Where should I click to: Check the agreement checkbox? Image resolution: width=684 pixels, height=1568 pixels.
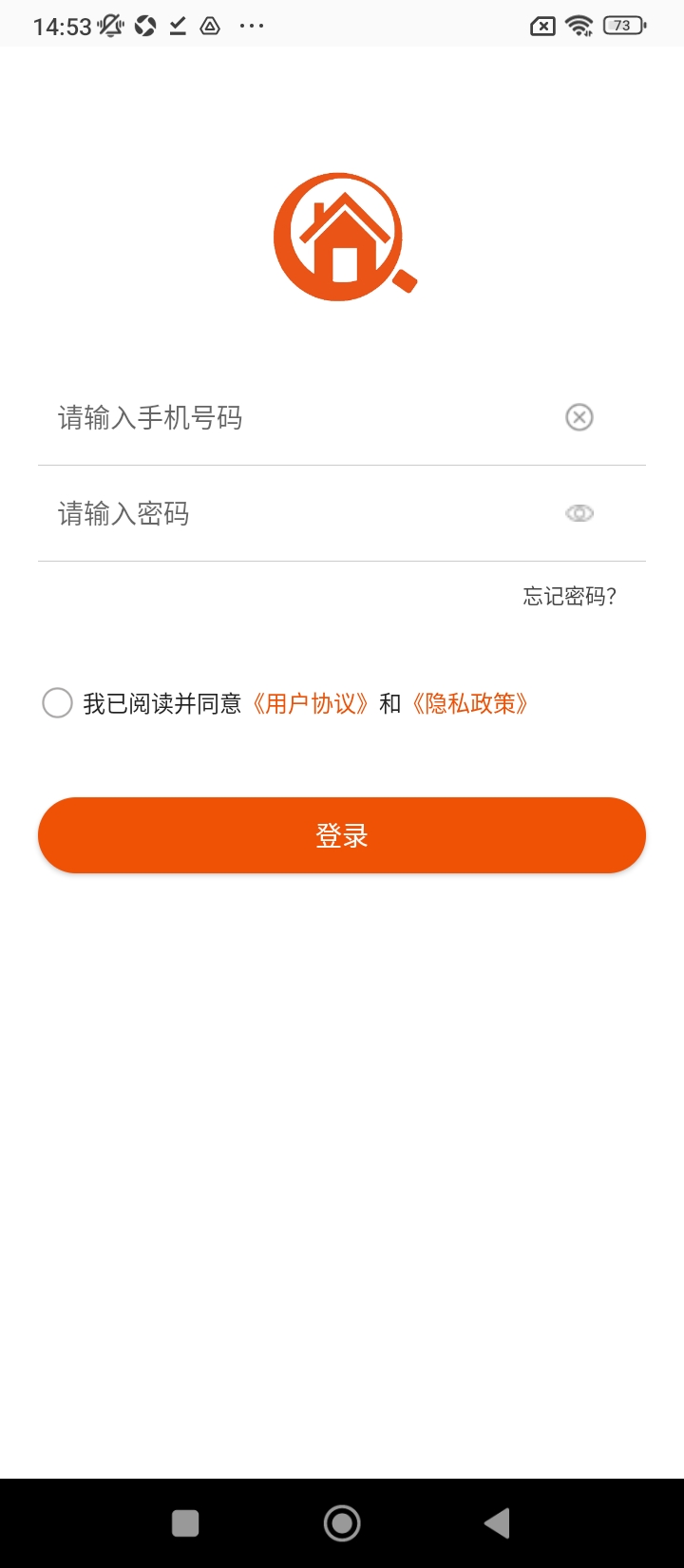[58, 703]
